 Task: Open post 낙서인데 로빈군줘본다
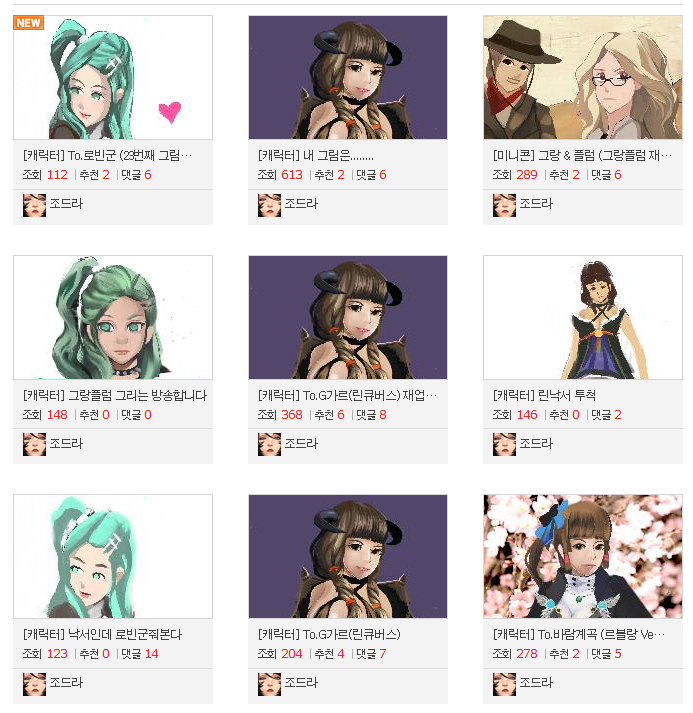coord(102,635)
